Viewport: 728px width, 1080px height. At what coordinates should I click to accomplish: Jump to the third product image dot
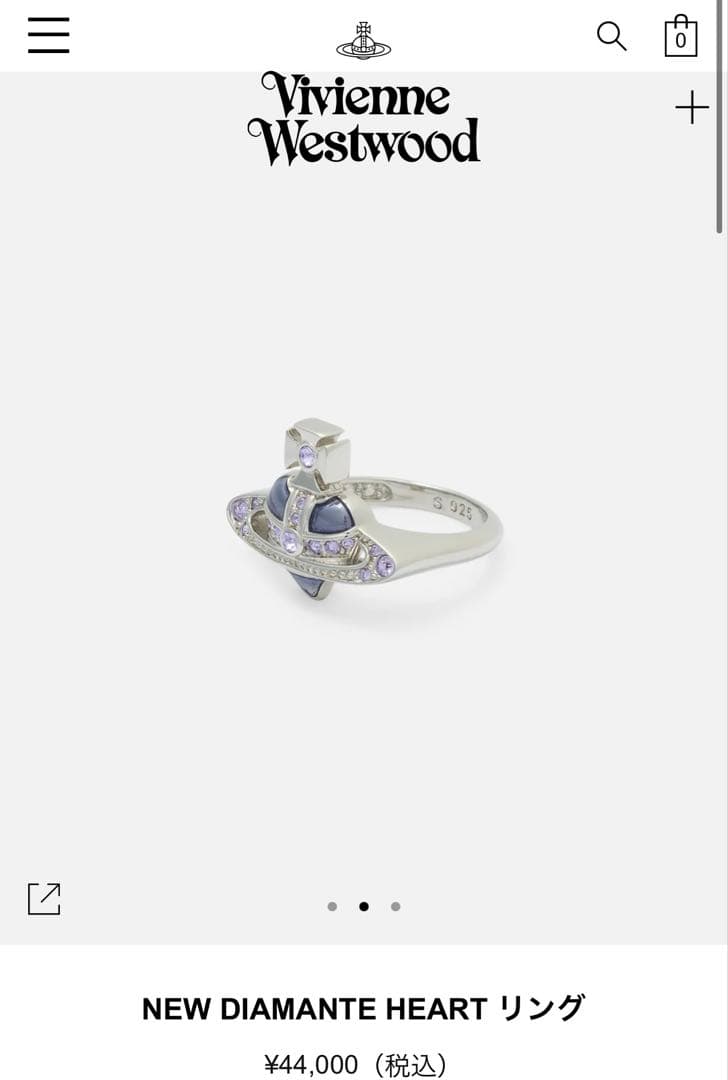(x=396, y=907)
